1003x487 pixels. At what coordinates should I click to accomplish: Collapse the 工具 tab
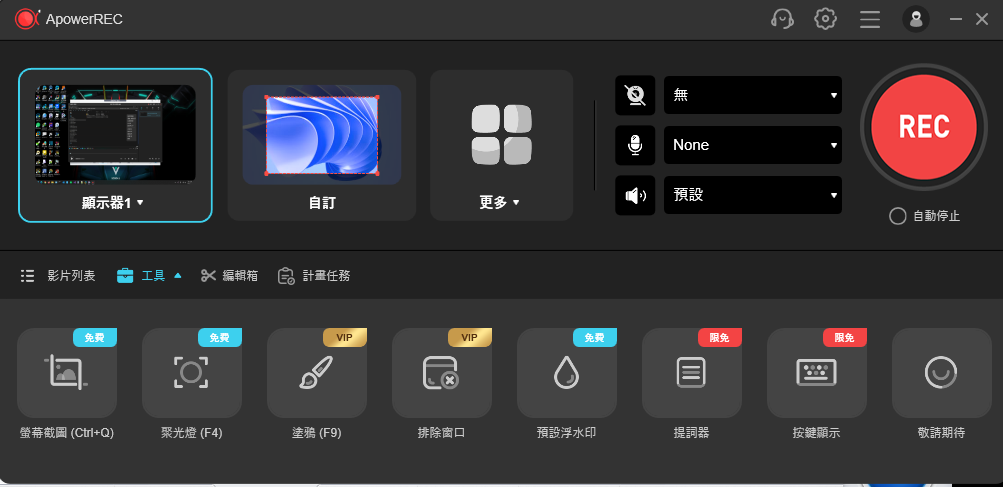coord(148,275)
